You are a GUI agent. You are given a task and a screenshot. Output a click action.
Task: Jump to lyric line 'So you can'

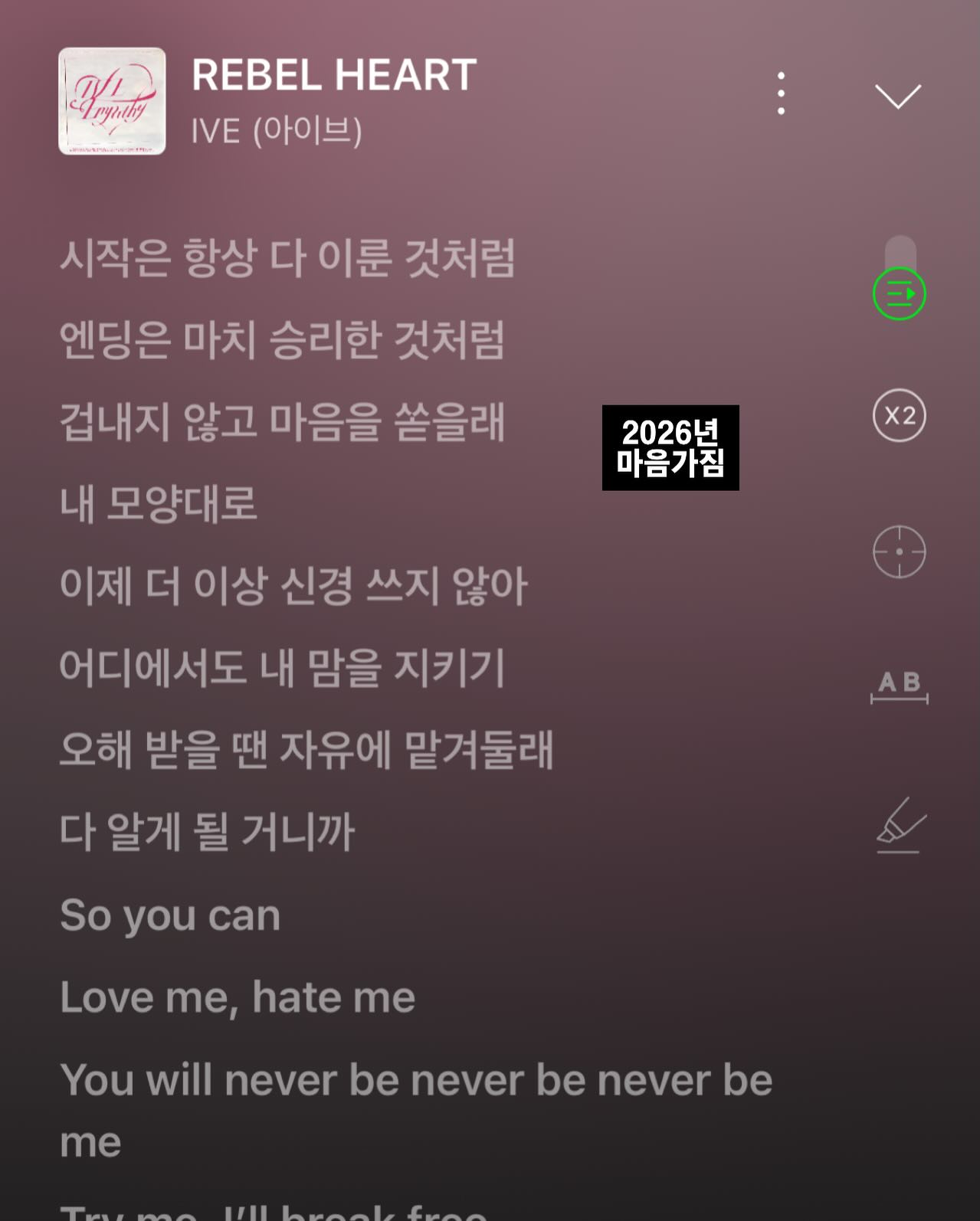pyautogui.click(x=170, y=915)
